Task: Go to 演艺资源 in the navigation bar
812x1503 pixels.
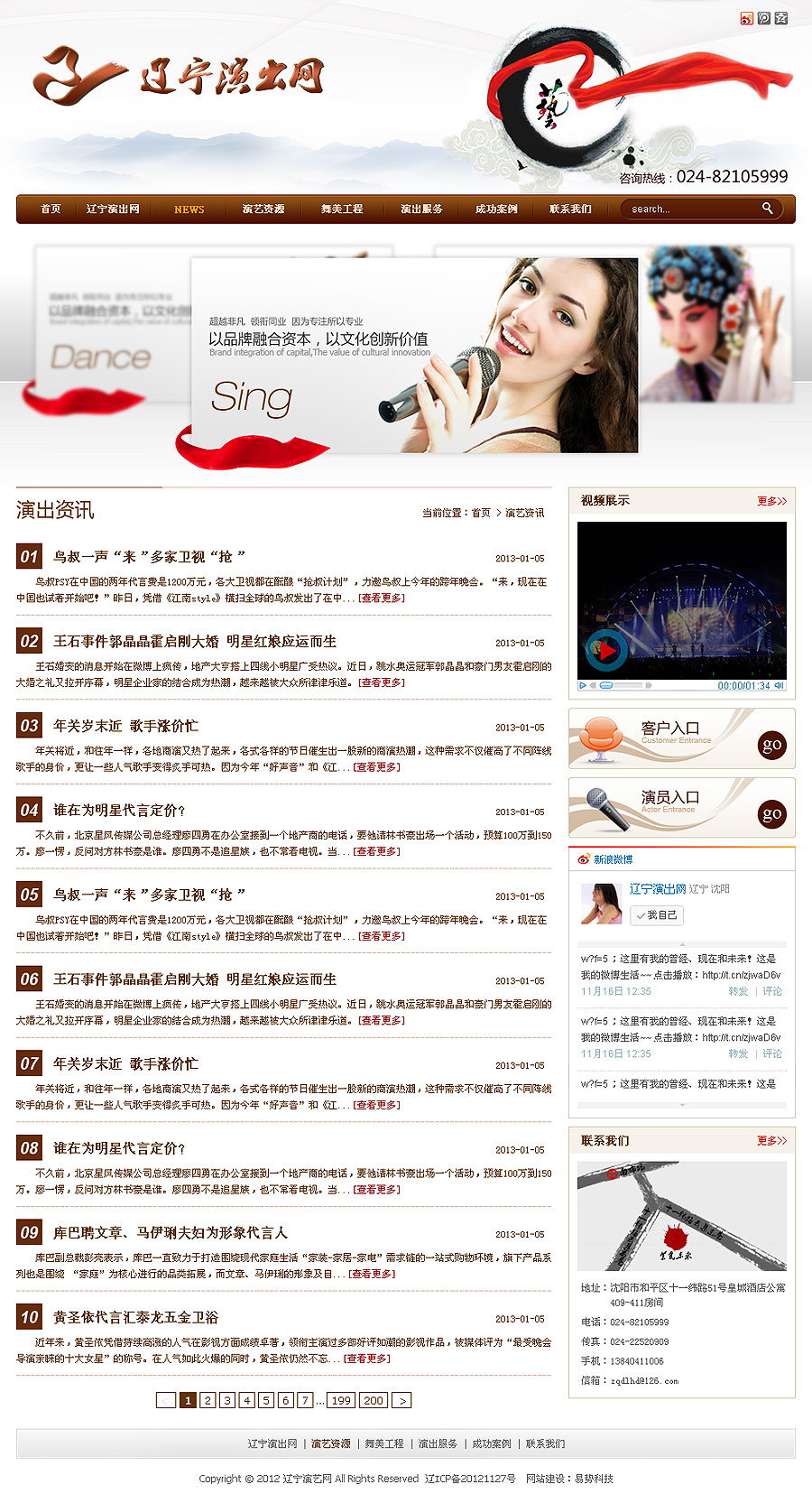Action: (263, 209)
